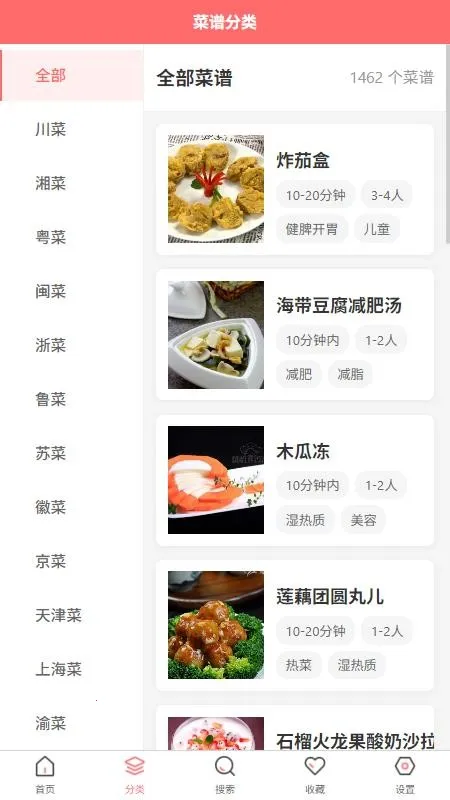450x800 pixels.
Task: Open the 收藏 tab
Action: pyautogui.click(x=315, y=775)
